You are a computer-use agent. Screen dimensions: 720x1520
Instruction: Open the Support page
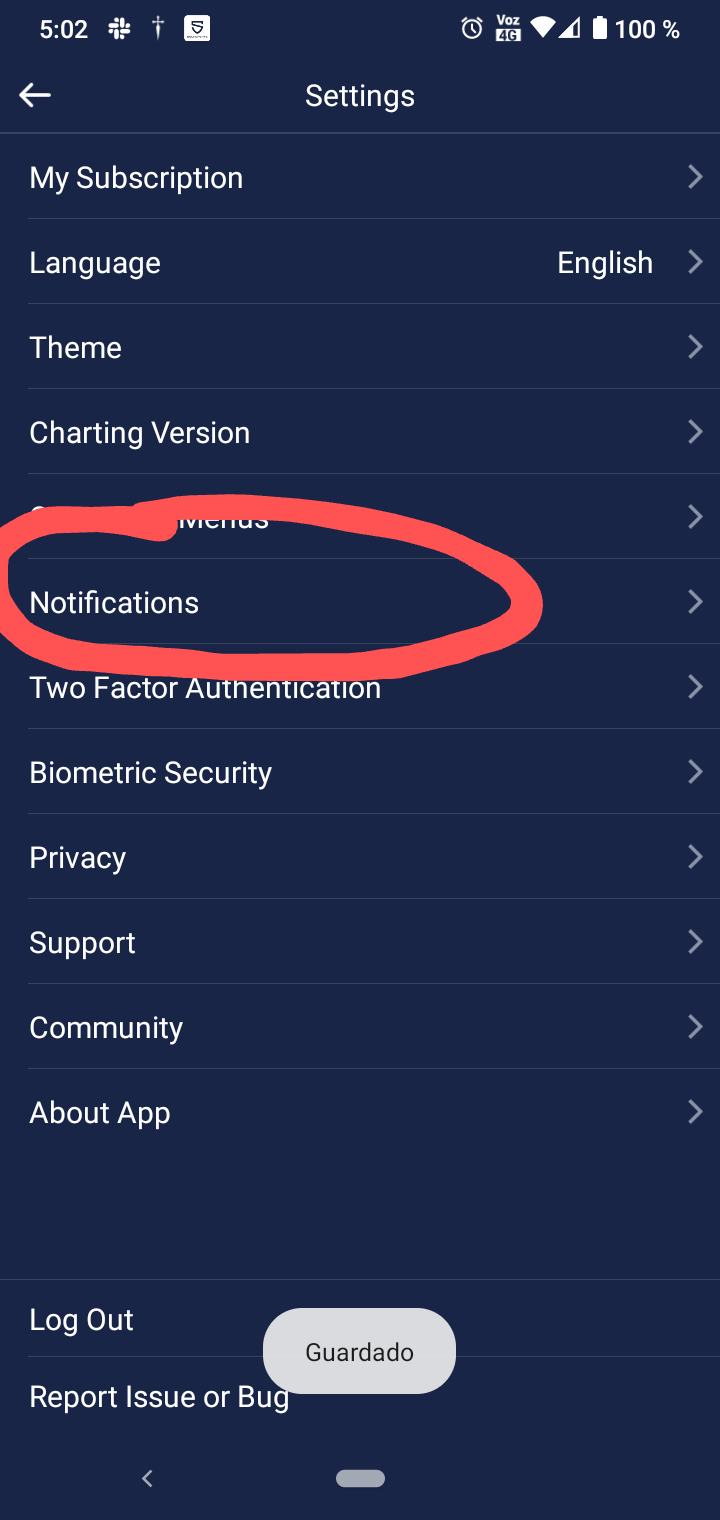point(360,942)
